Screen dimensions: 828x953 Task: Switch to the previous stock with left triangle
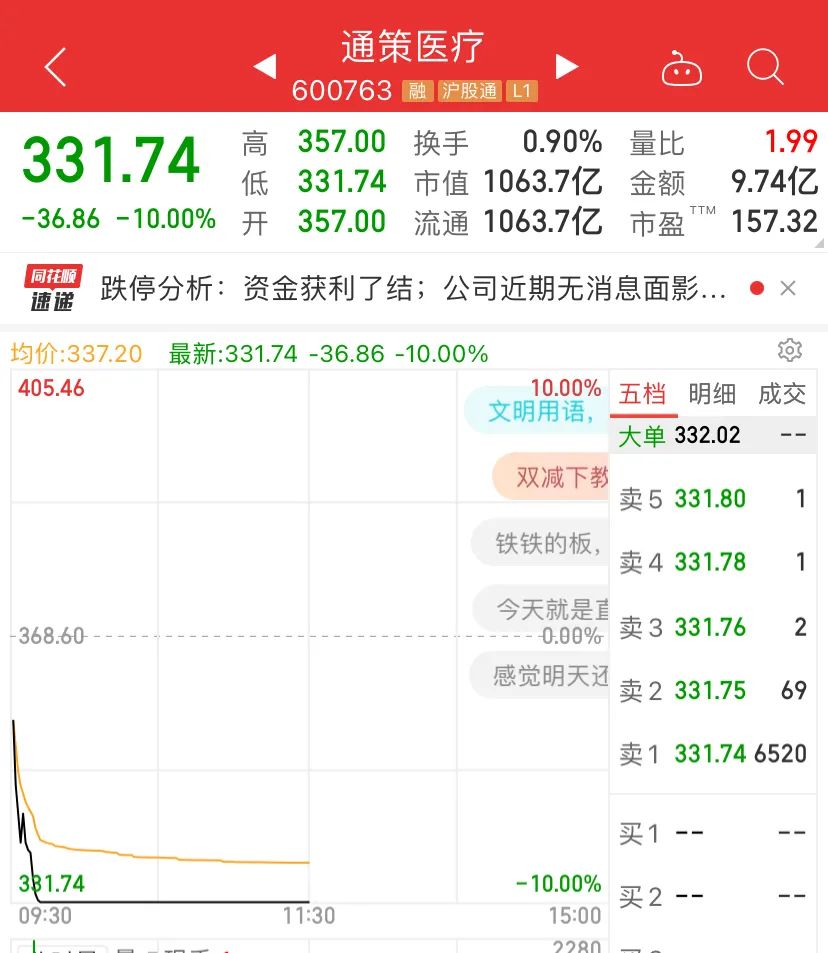click(x=264, y=67)
